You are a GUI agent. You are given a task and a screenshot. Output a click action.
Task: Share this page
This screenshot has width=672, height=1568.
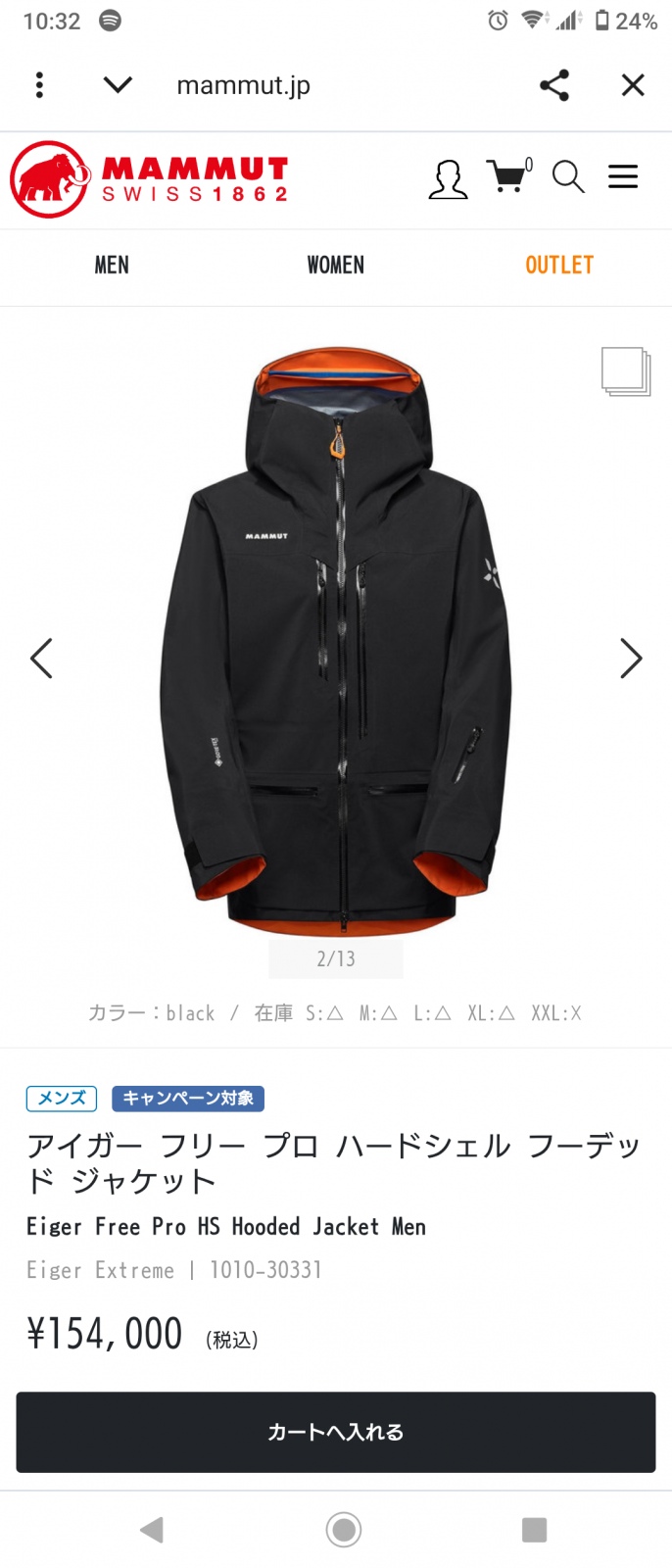(554, 85)
